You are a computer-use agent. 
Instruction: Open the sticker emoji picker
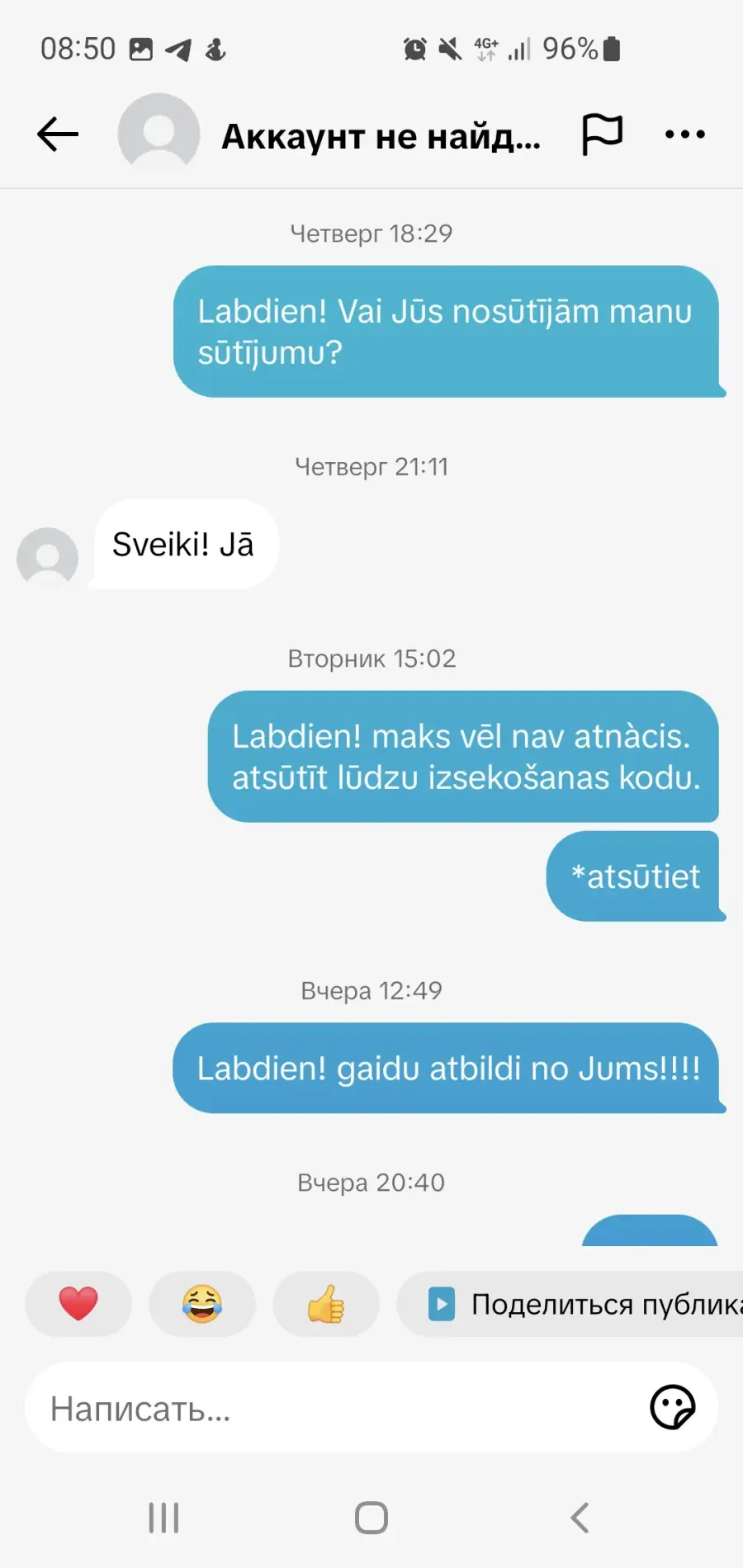(x=673, y=1407)
